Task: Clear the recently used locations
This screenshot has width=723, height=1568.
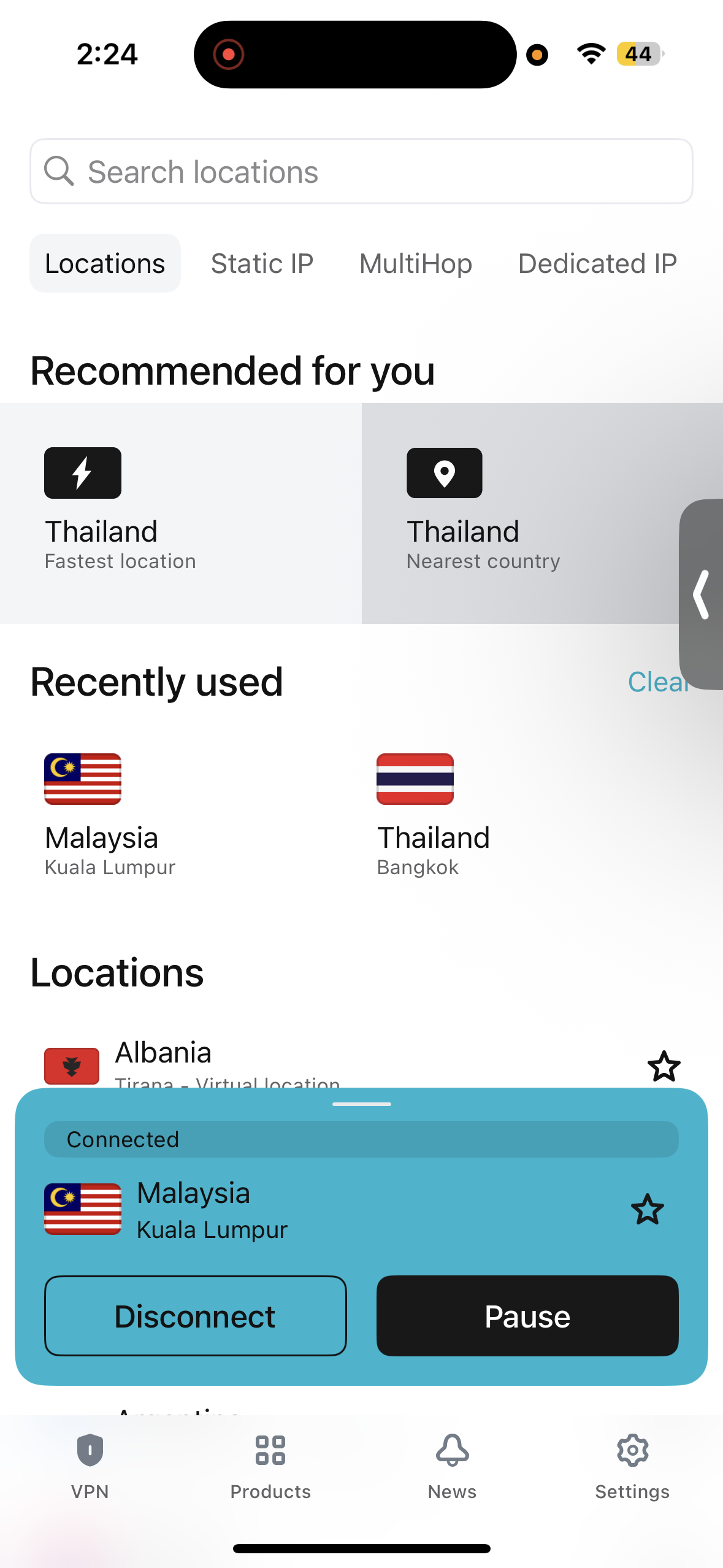Action: [x=659, y=682]
